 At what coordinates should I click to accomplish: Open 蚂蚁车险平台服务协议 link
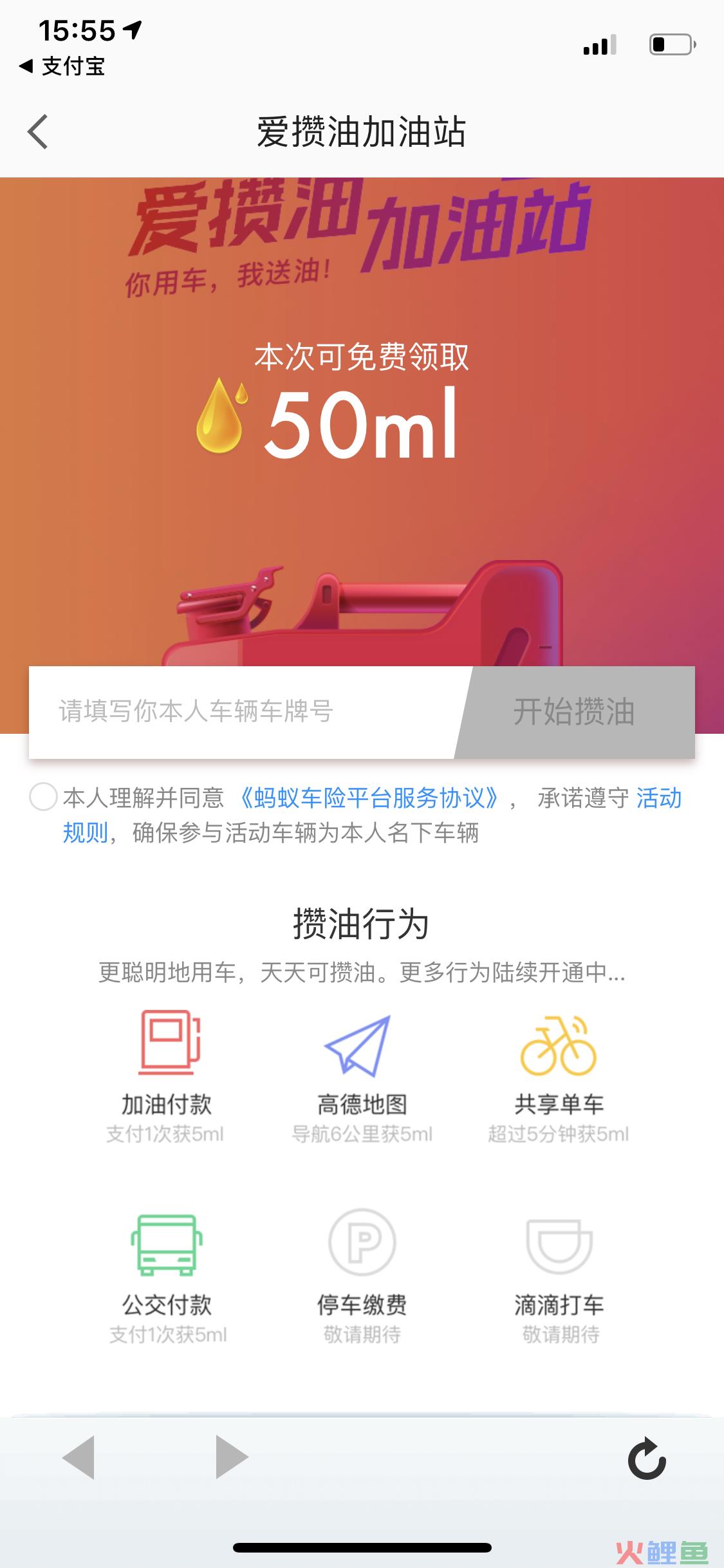(x=368, y=798)
